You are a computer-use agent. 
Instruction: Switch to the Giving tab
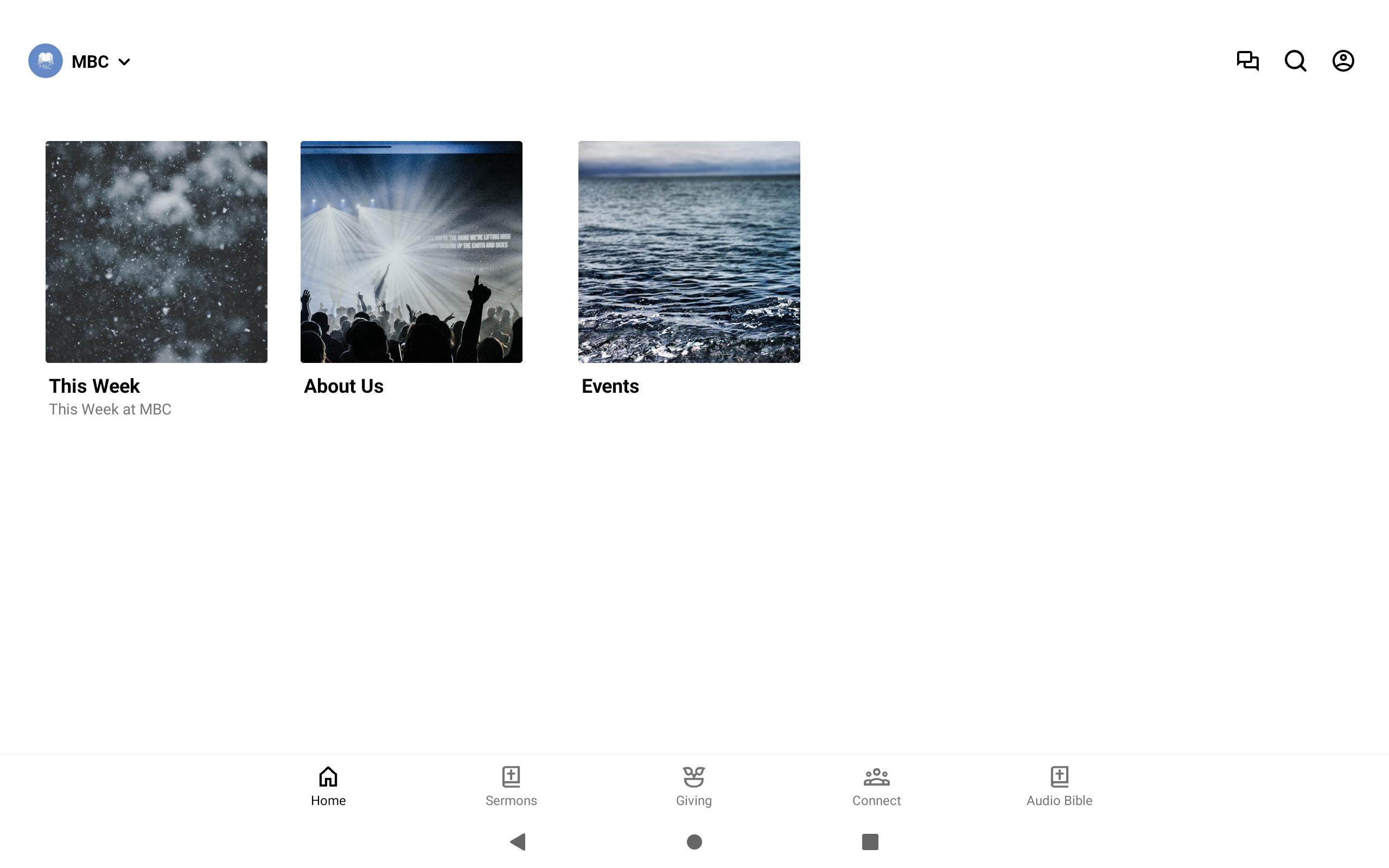click(693, 786)
